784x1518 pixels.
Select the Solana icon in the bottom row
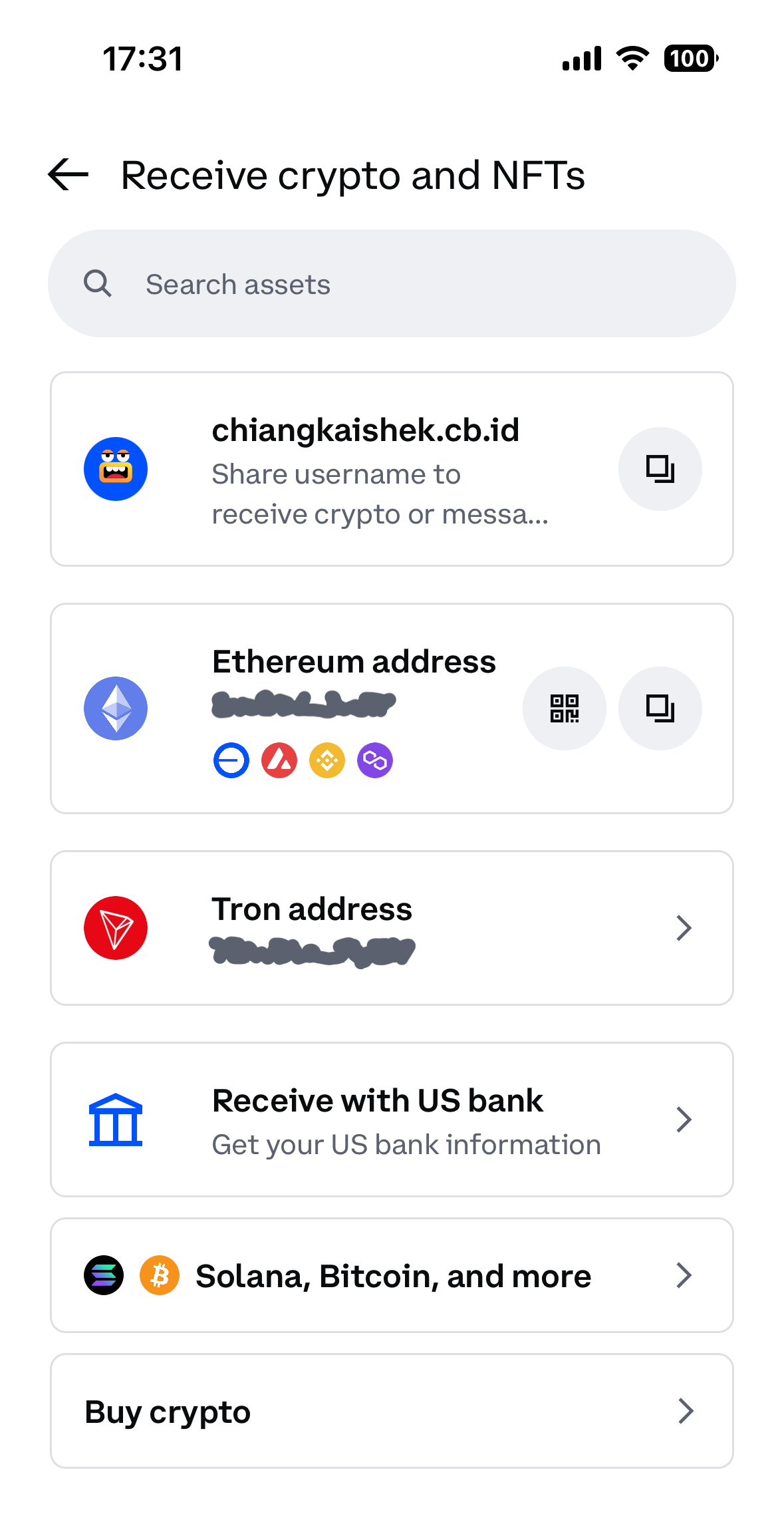pyautogui.click(x=104, y=1275)
